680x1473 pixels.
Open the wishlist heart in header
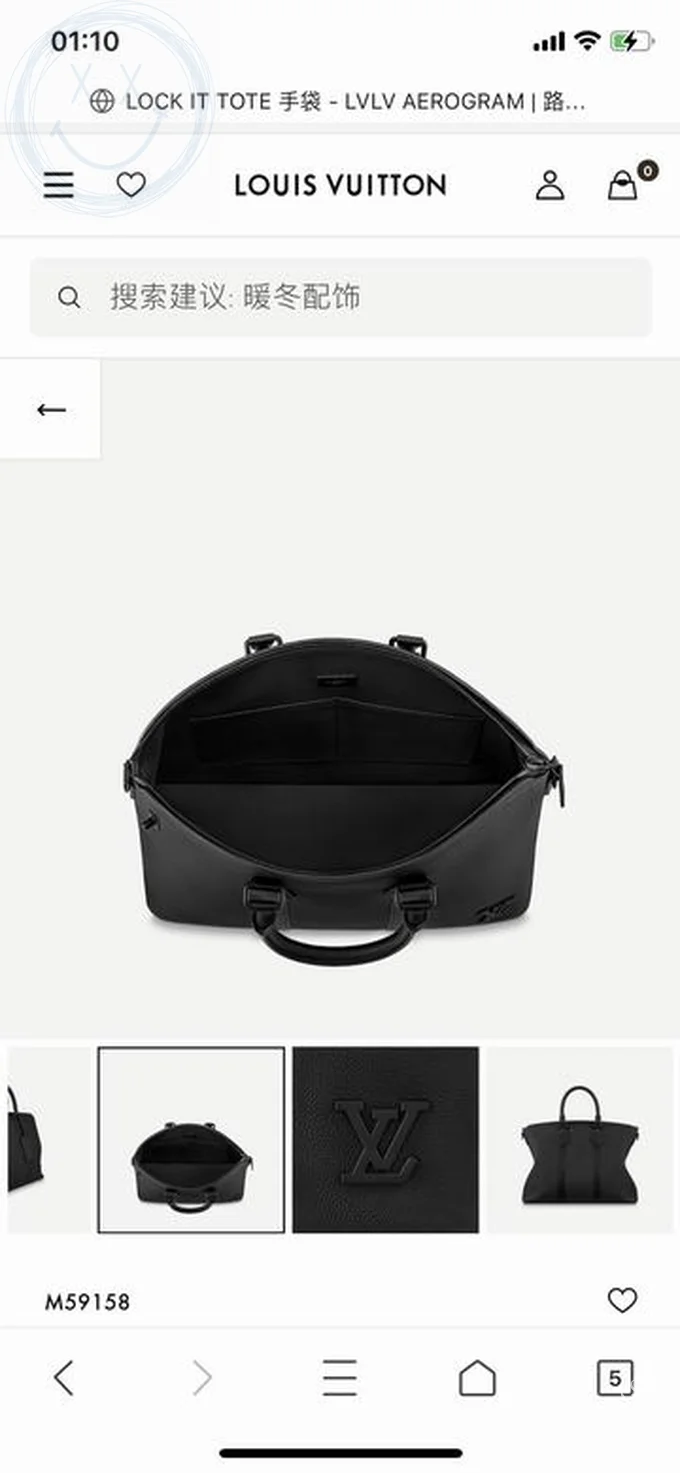131,185
